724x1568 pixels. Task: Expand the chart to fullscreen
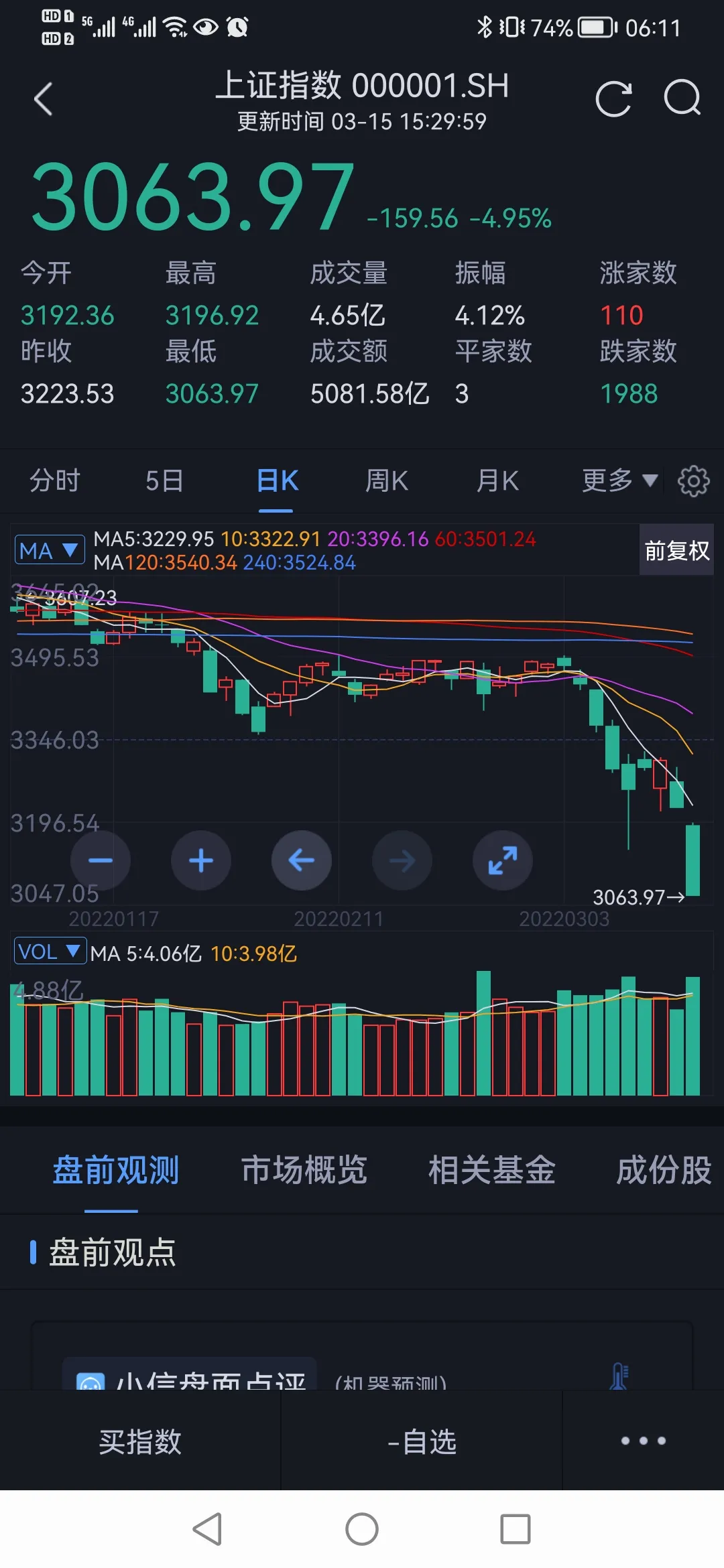coord(503,860)
